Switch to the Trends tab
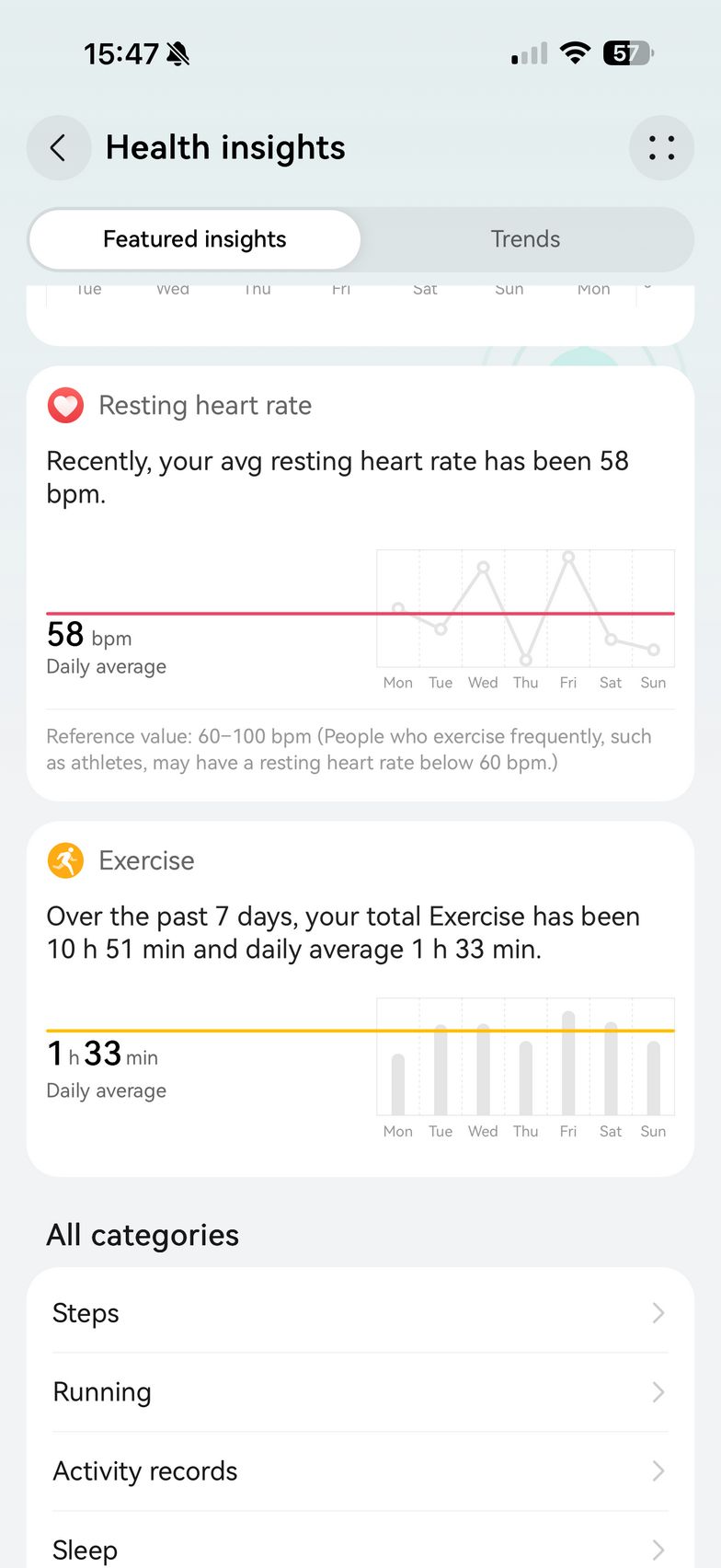721x1568 pixels. (525, 239)
